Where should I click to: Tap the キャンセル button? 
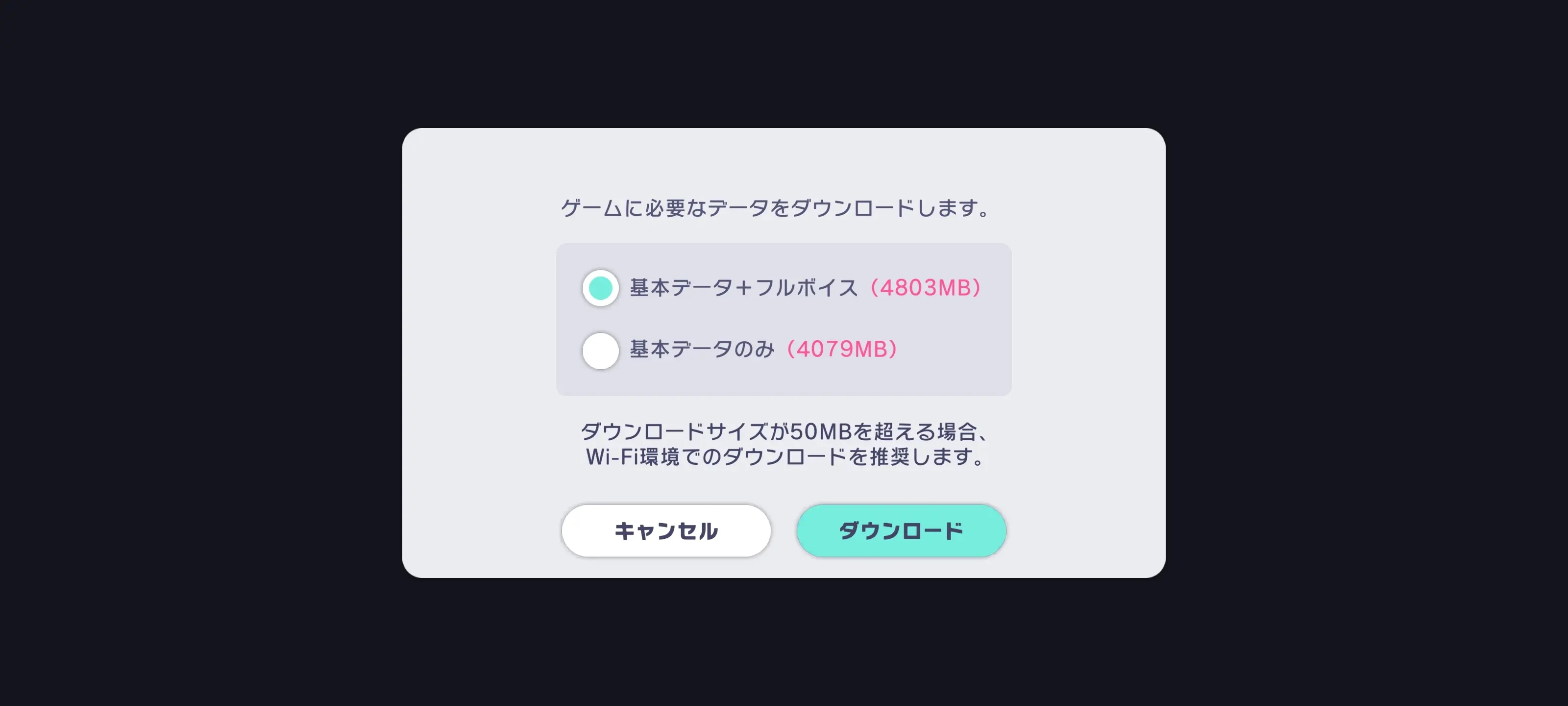click(665, 530)
